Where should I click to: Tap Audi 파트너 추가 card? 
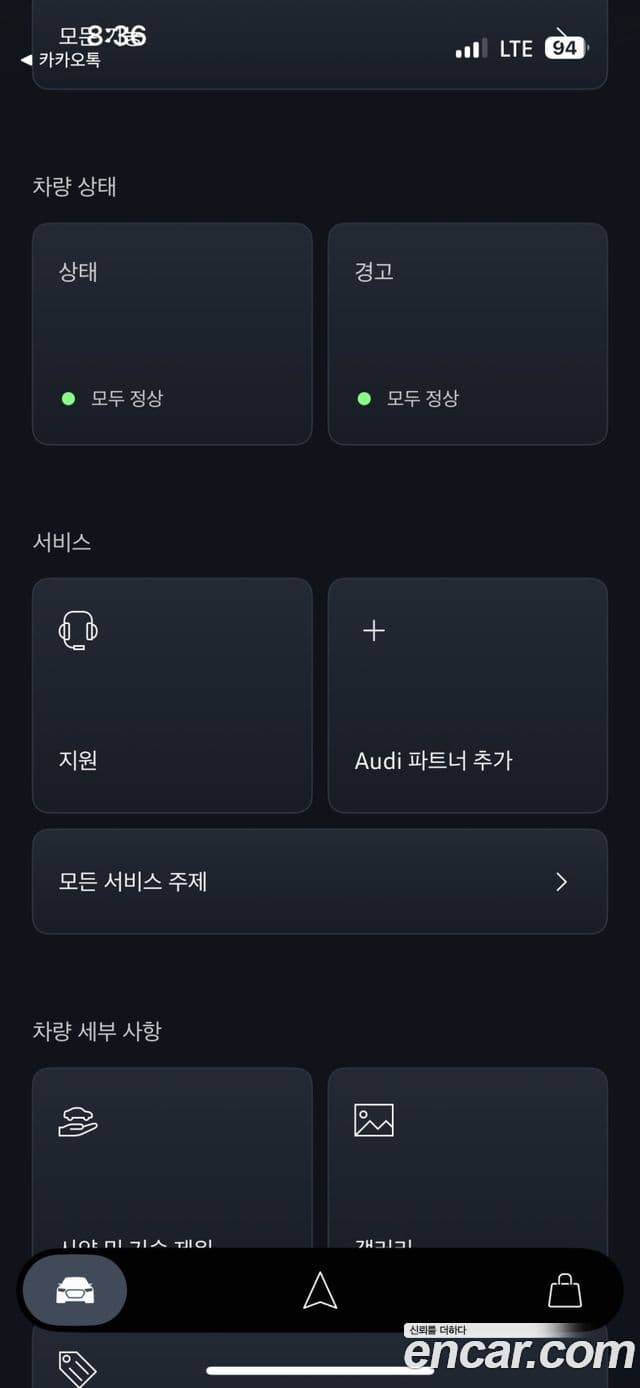[467, 695]
